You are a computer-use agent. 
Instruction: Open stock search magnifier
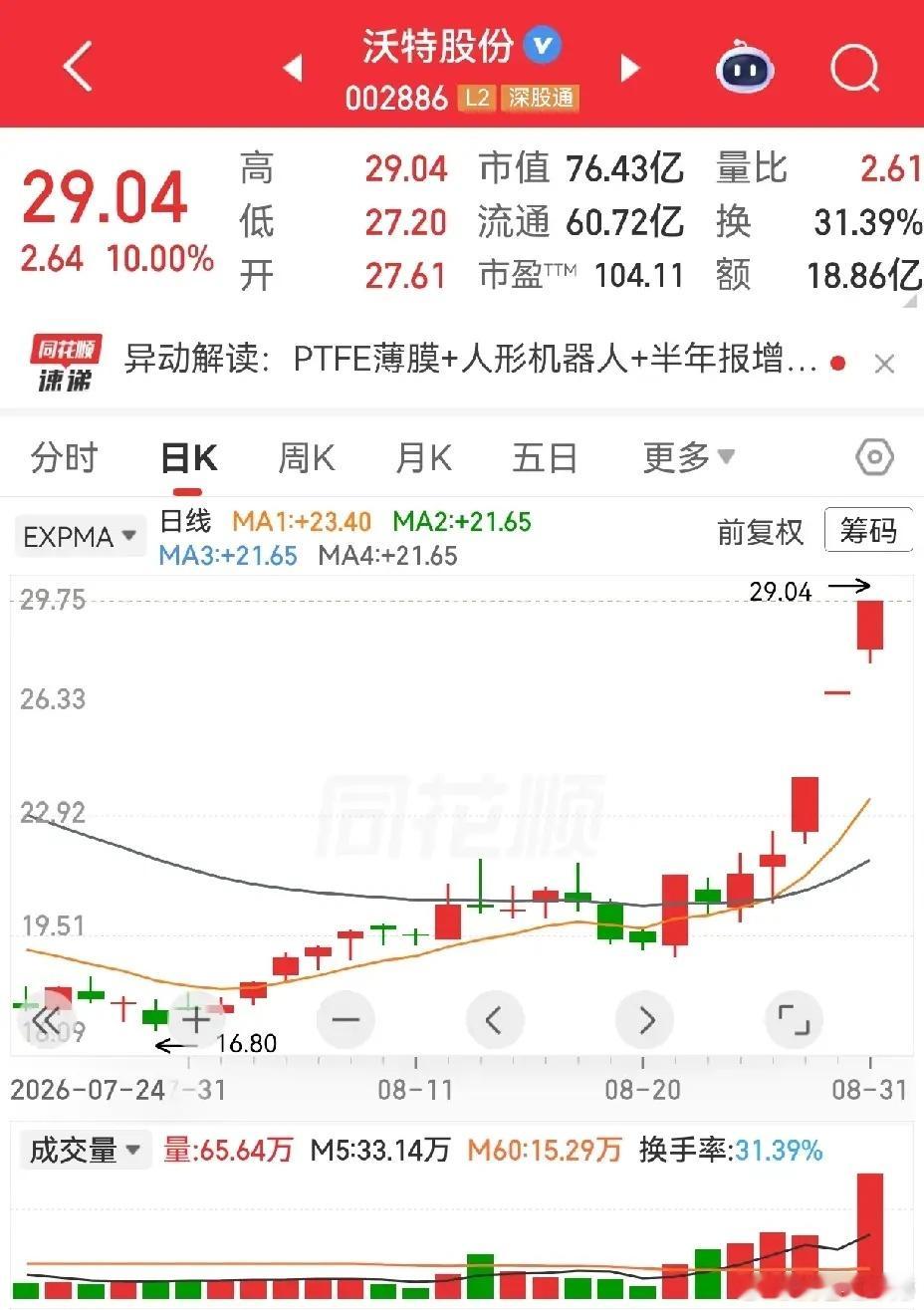855,67
